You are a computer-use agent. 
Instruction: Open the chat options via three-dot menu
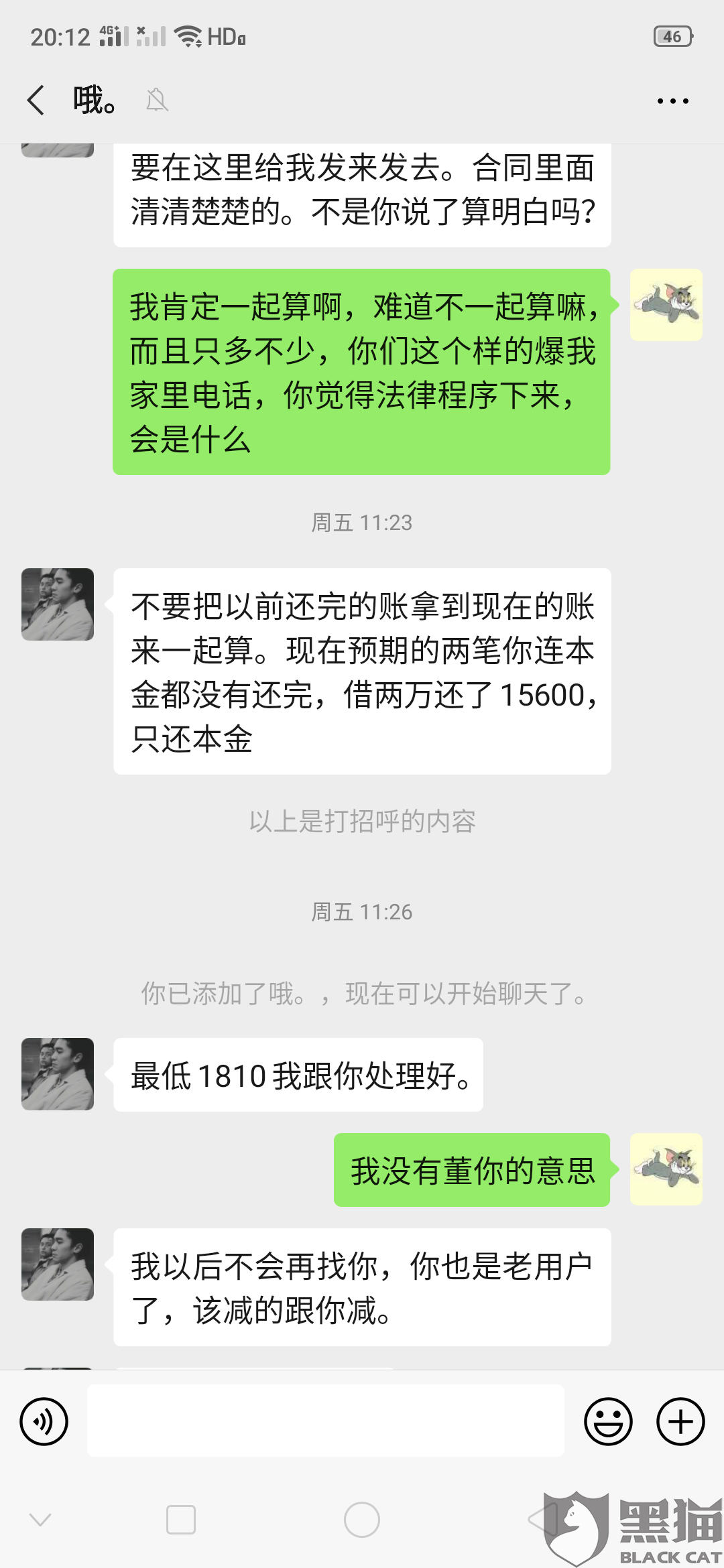pyautogui.click(x=672, y=99)
